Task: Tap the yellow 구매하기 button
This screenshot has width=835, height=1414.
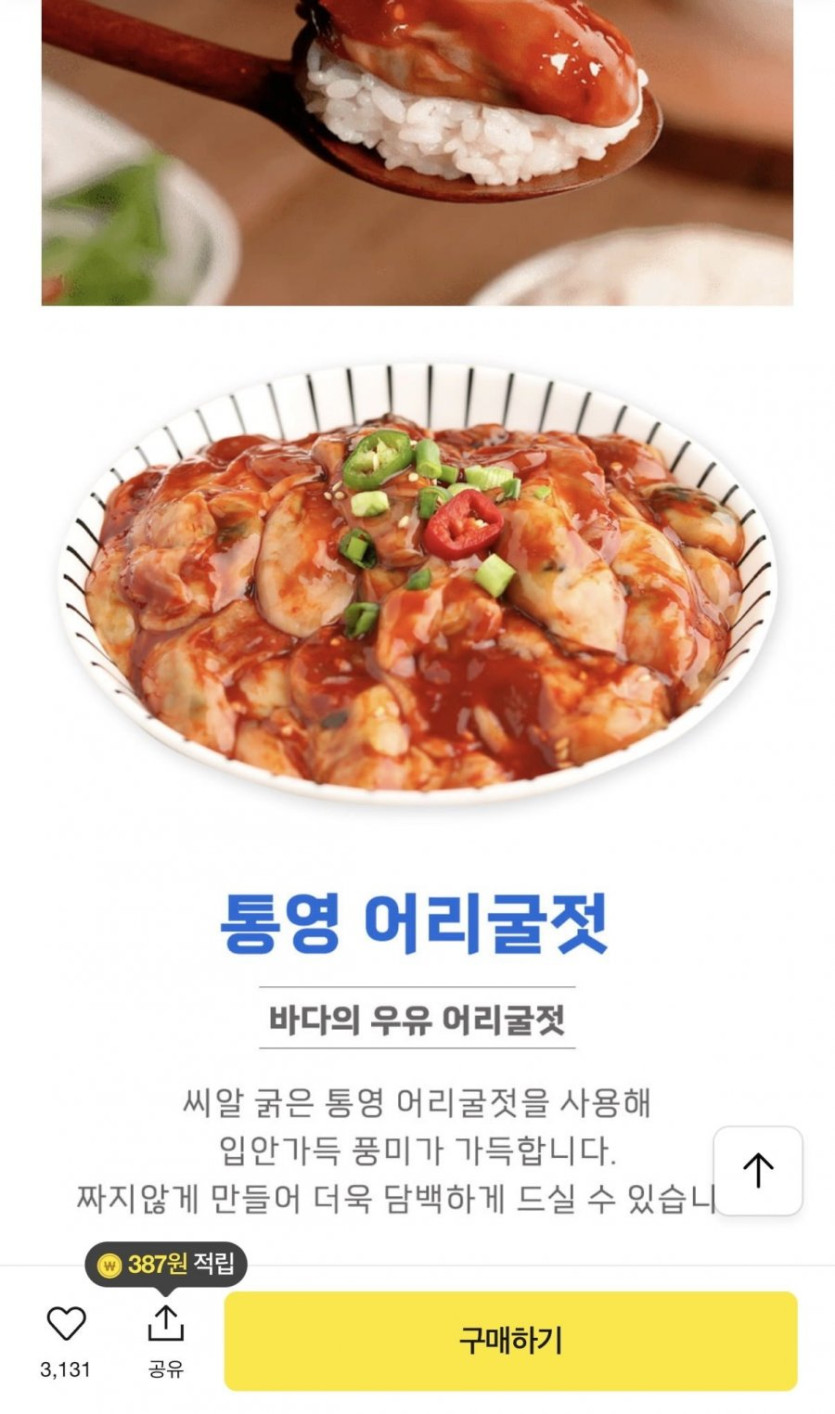Action: (x=510, y=1340)
